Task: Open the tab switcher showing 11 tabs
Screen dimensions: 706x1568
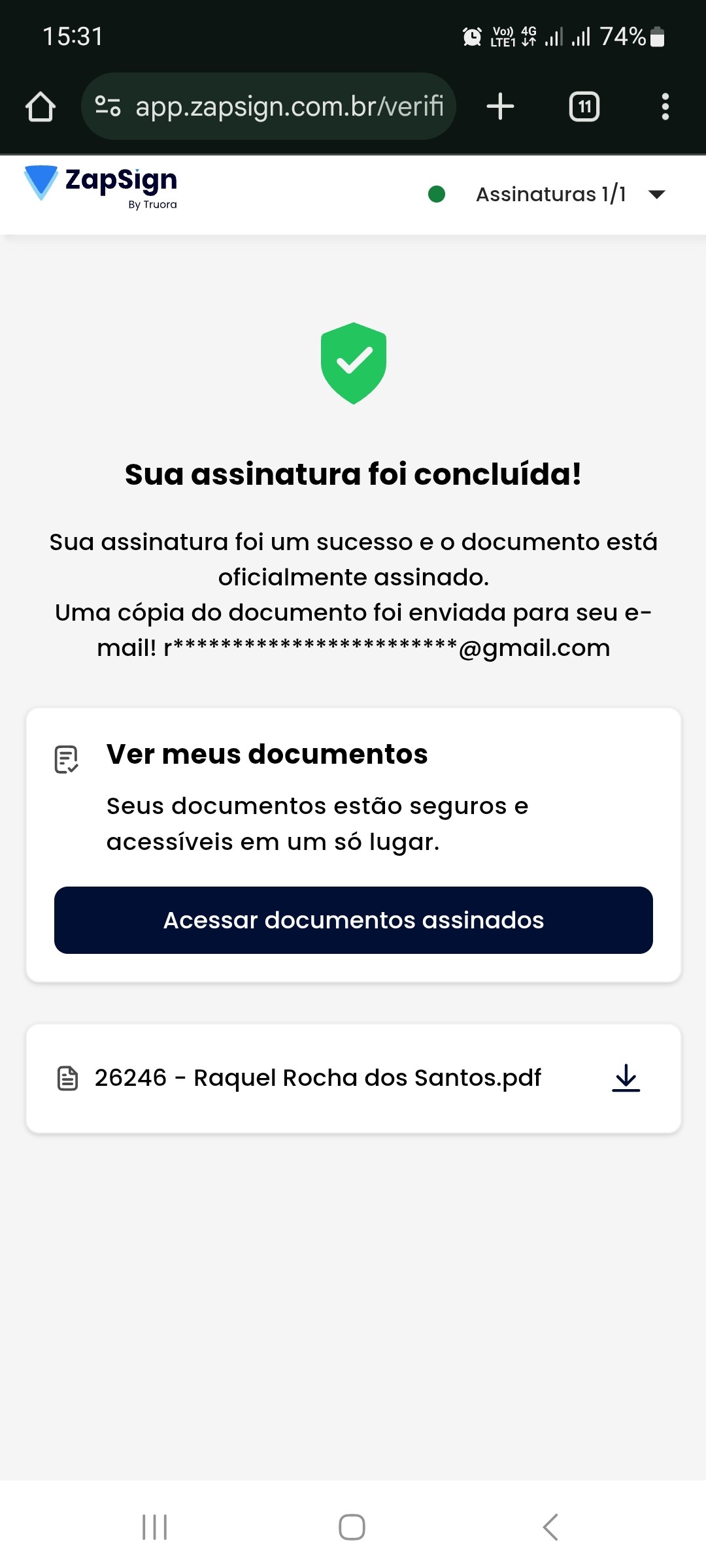Action: pyautogui.click(x=584, y=106)
